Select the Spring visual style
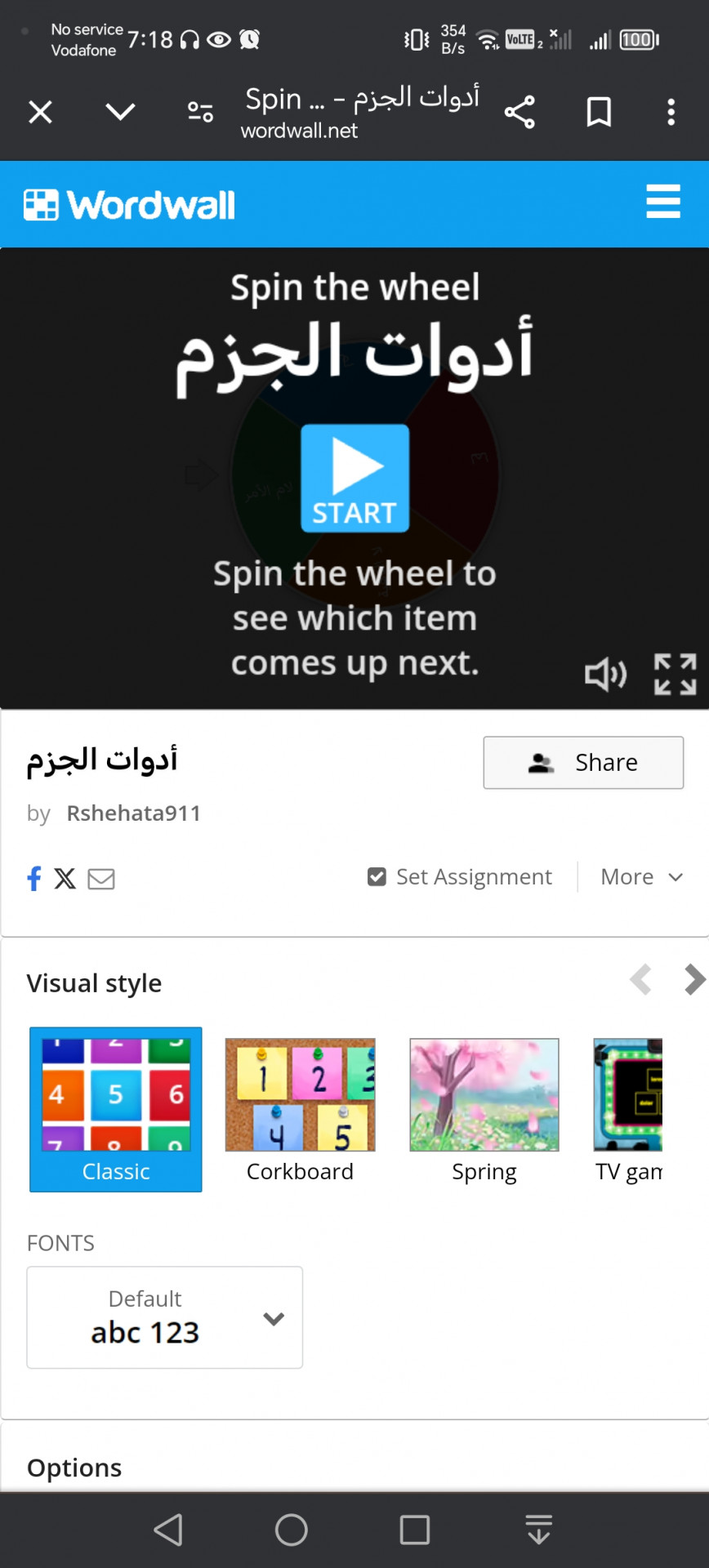 [484, 1110]
